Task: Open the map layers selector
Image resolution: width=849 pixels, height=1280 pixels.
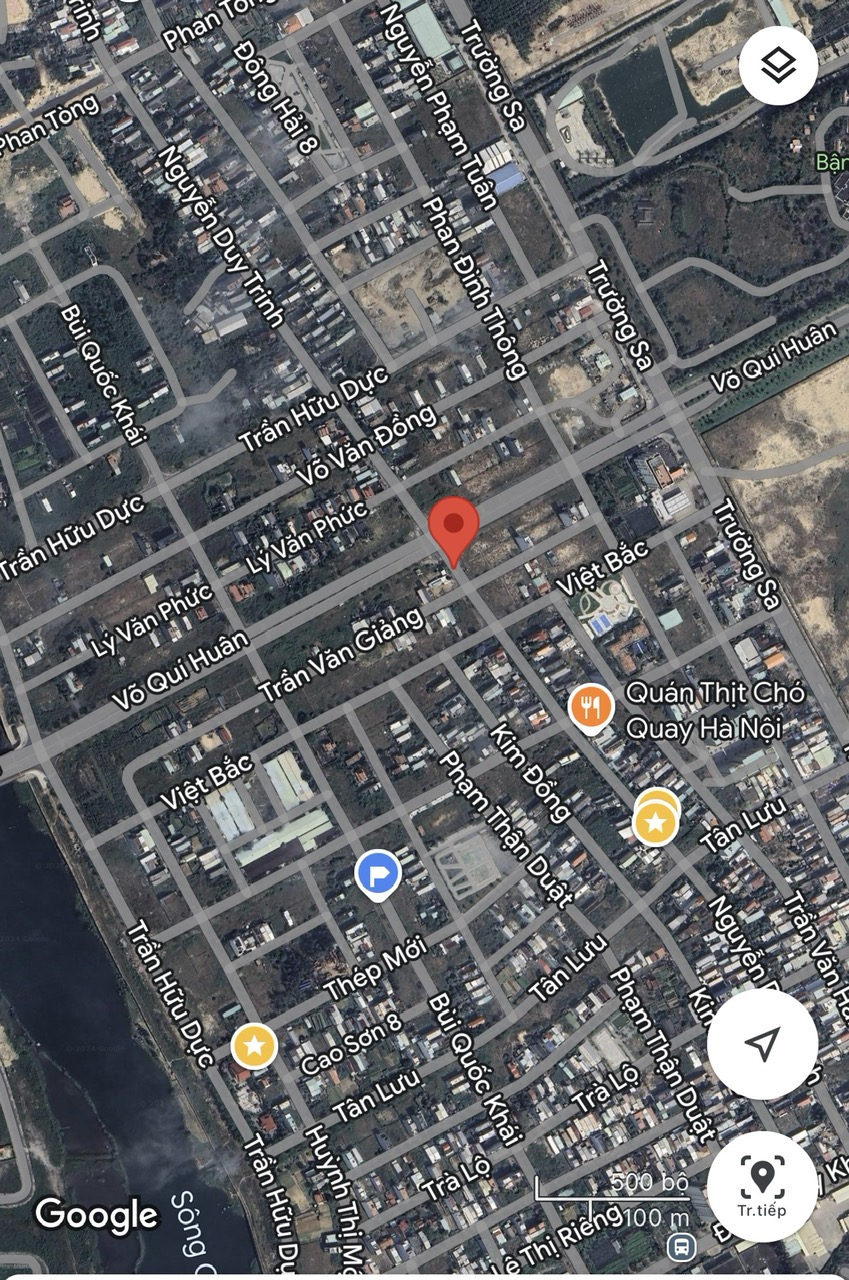Action: point(778,66)
